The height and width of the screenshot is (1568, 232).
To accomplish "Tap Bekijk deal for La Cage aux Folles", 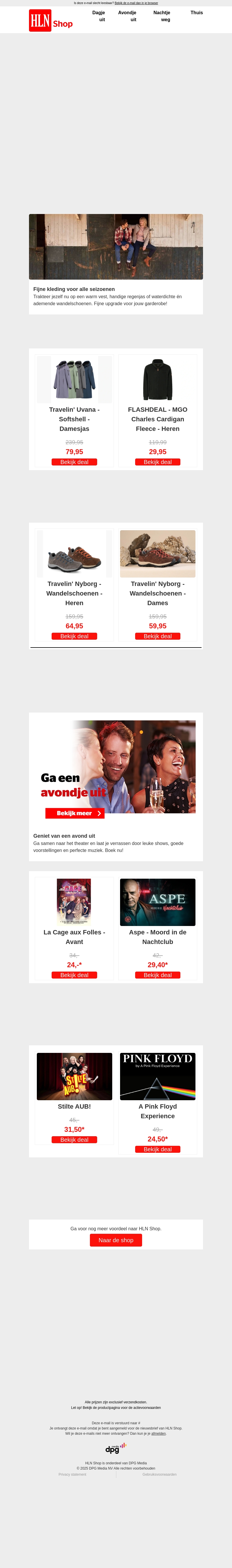I will [74, 975].
